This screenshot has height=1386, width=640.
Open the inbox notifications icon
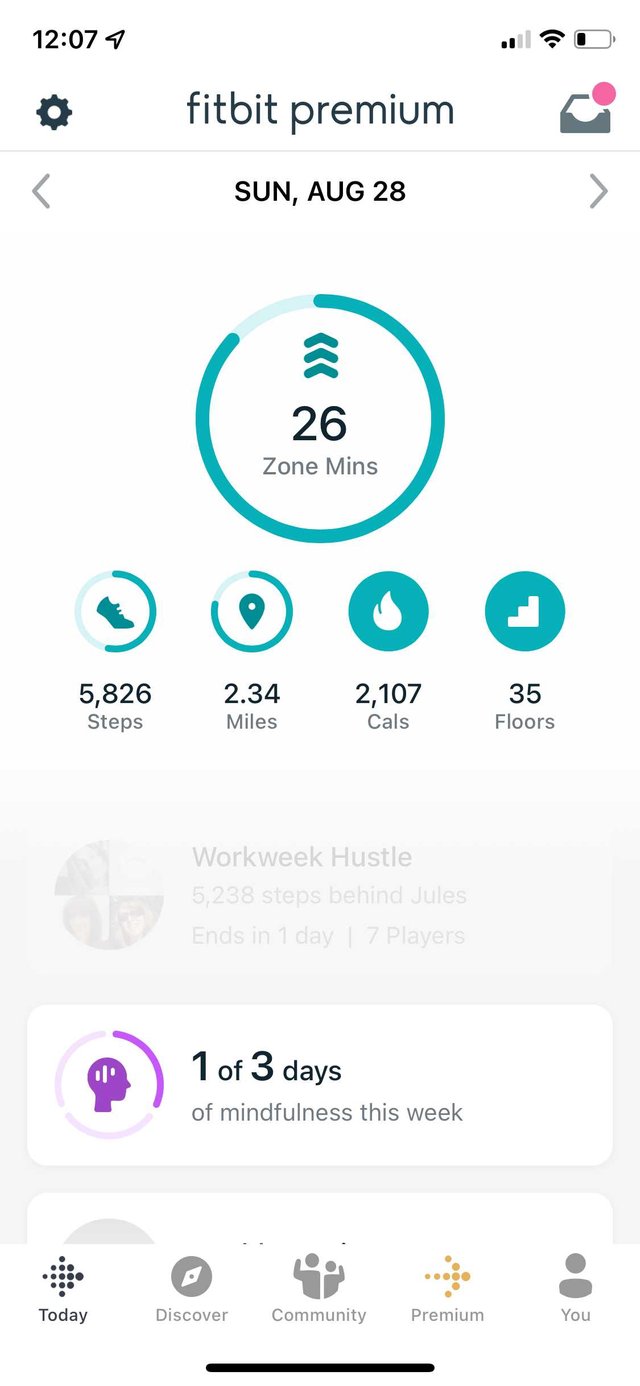pyautogui.click(x=585, y=112)
